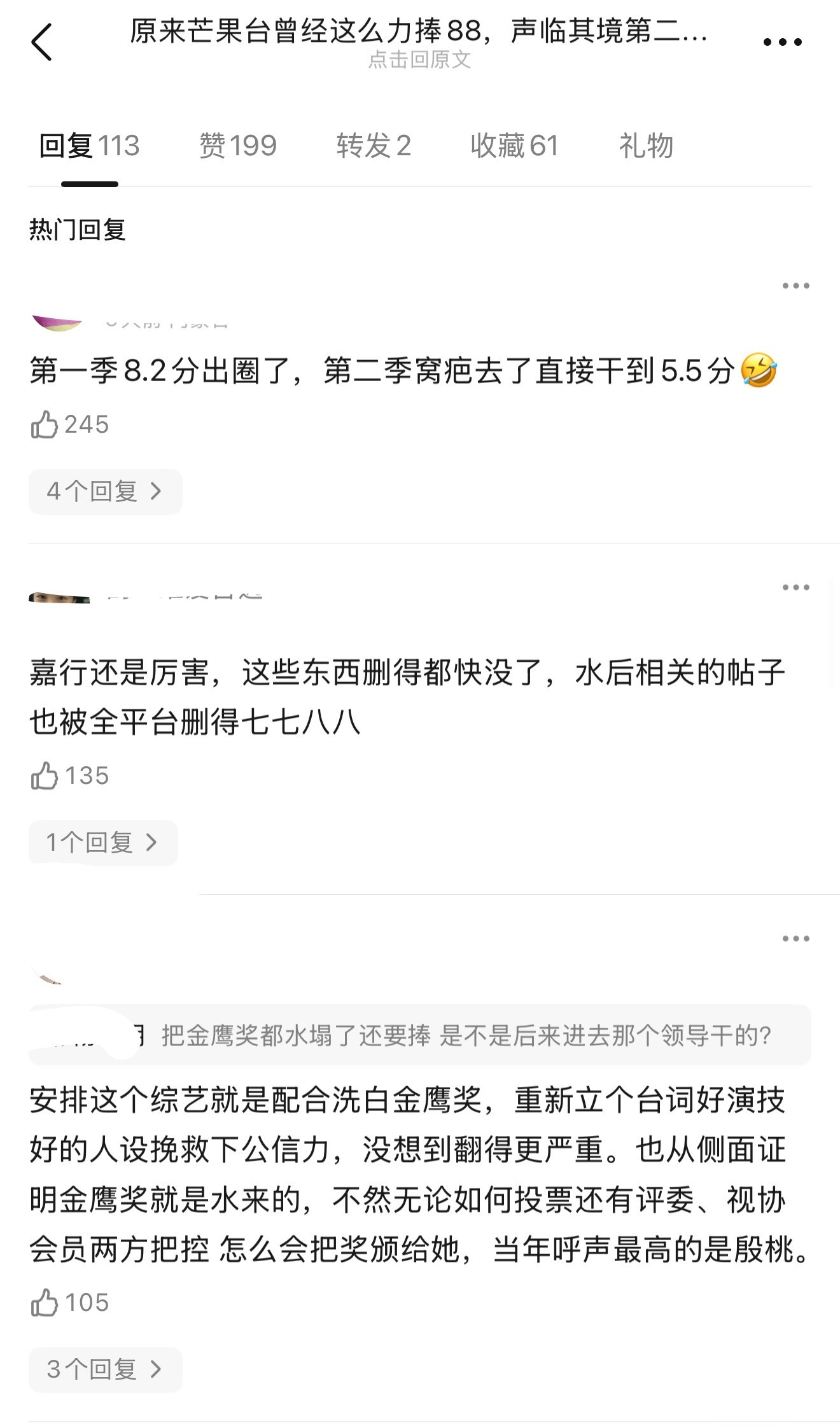This screenshot has width=840, height=1426.
Task: Switch to the 收藏61 tab
Action: click(x=513, y=146)
